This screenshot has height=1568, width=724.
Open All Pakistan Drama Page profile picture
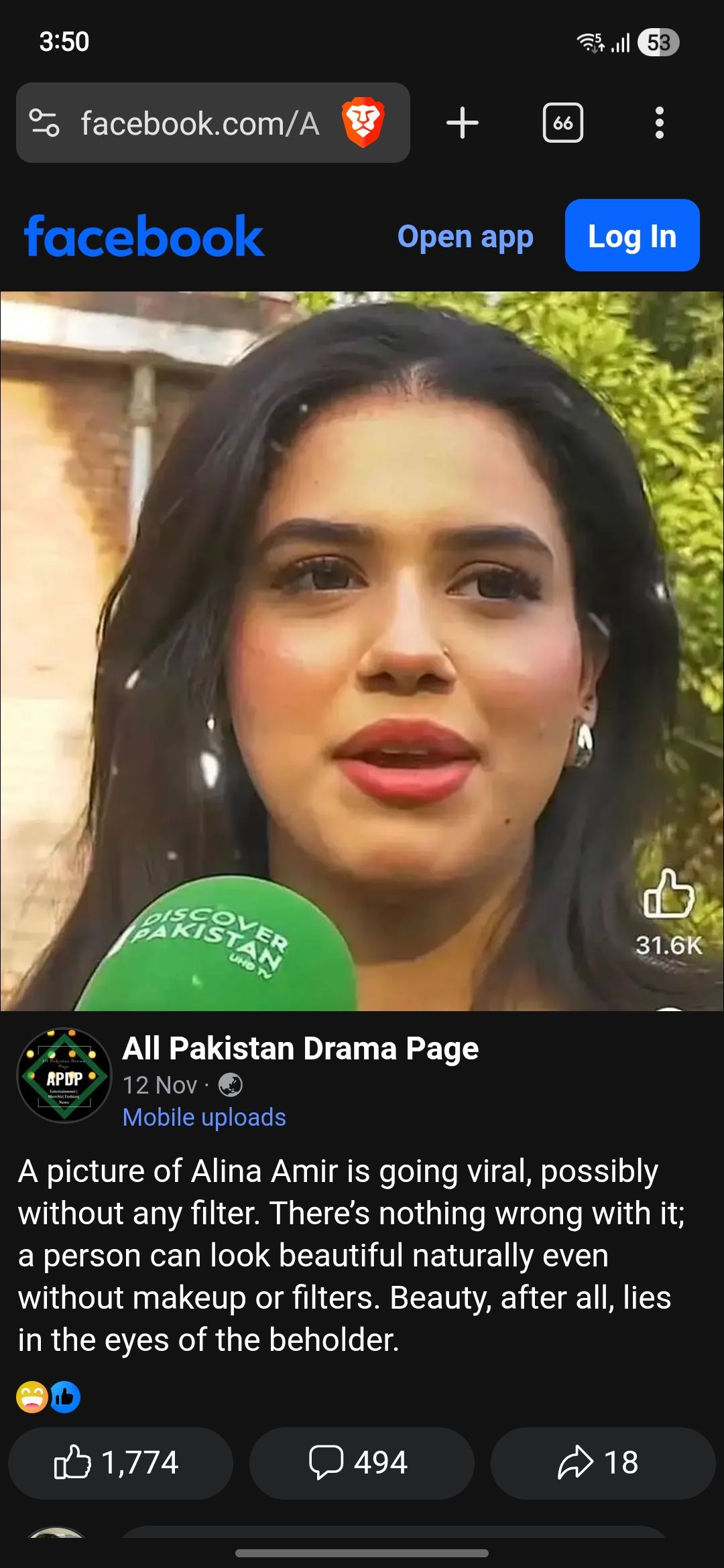(x=64, y=1075)
